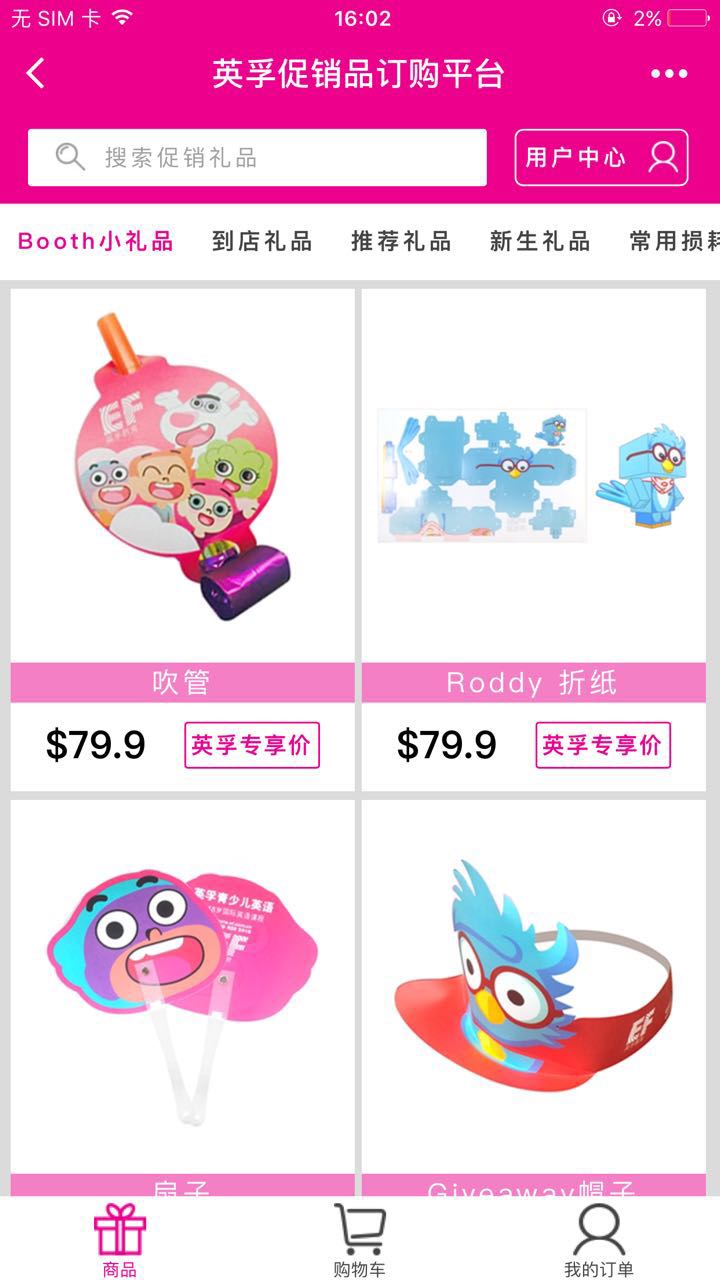This screenshot has height=1280, width=720.
Task: View the Giveaway帽子 product
Action: point(533,985)
